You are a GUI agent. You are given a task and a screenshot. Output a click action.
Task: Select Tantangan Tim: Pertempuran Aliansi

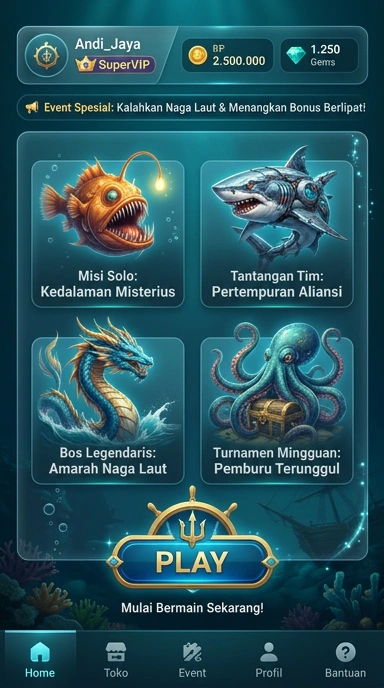(x=277, y=234)
